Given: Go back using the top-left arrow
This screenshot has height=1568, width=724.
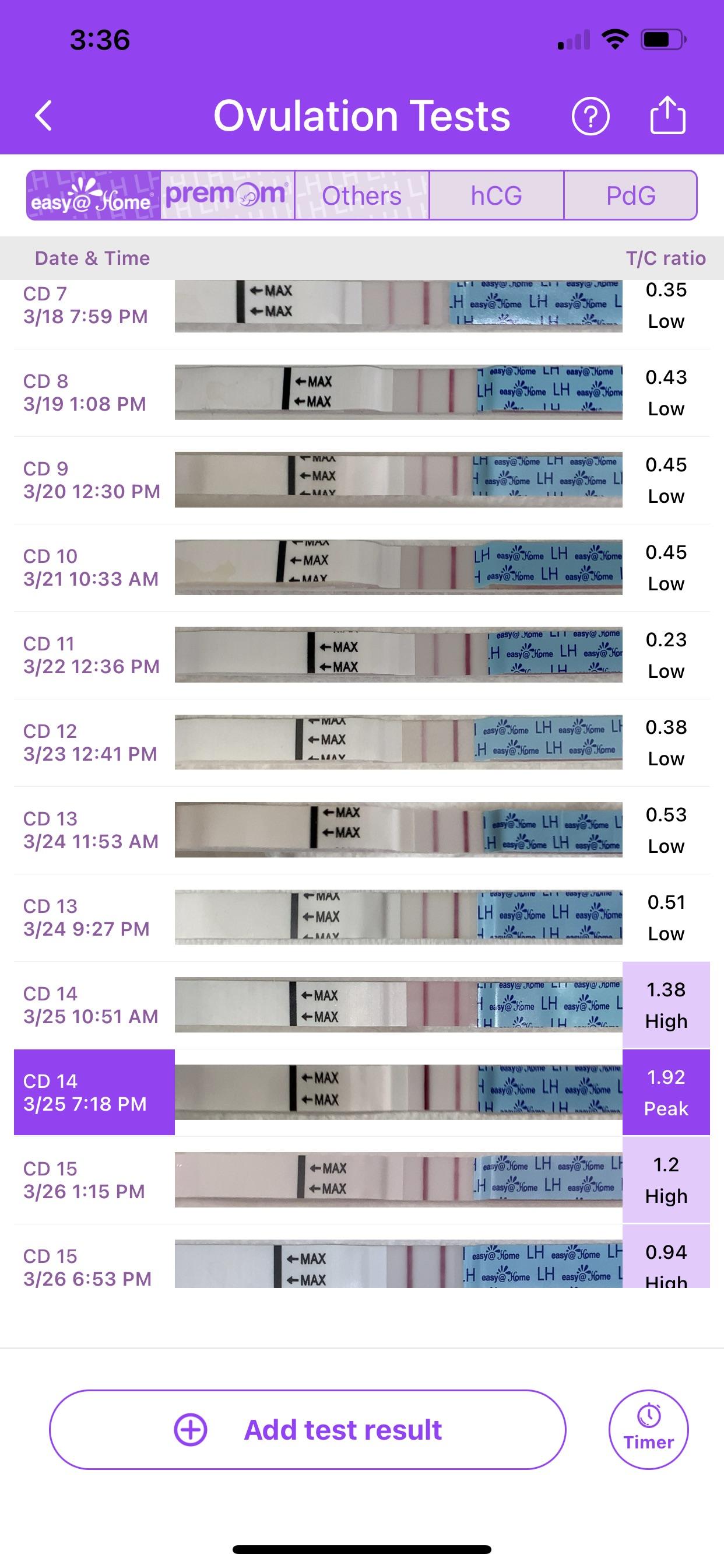Looking at the screenshot, I should (44, 116).
